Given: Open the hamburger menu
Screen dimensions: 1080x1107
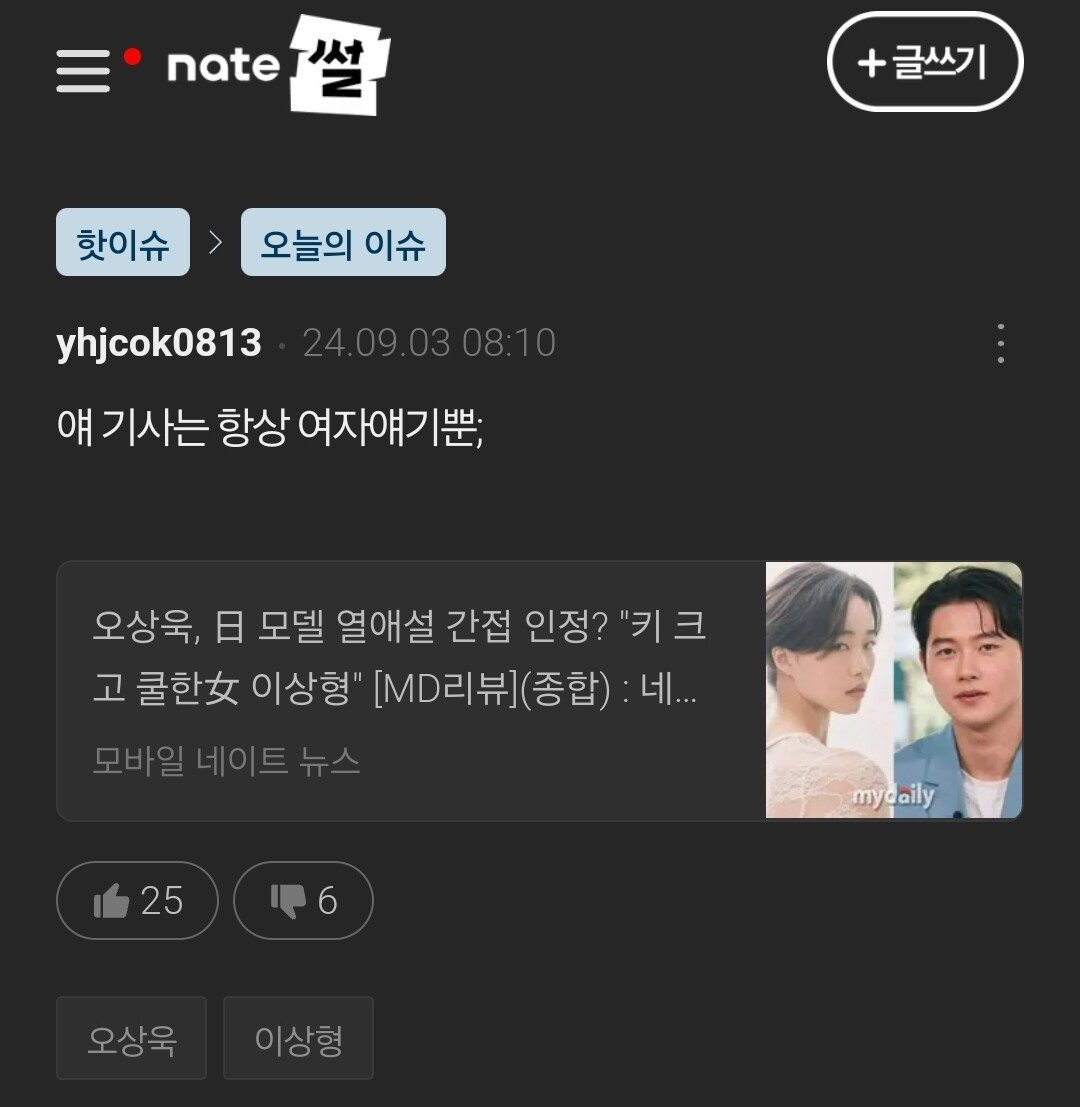Looking at the screenshot, I should point(83,70).
